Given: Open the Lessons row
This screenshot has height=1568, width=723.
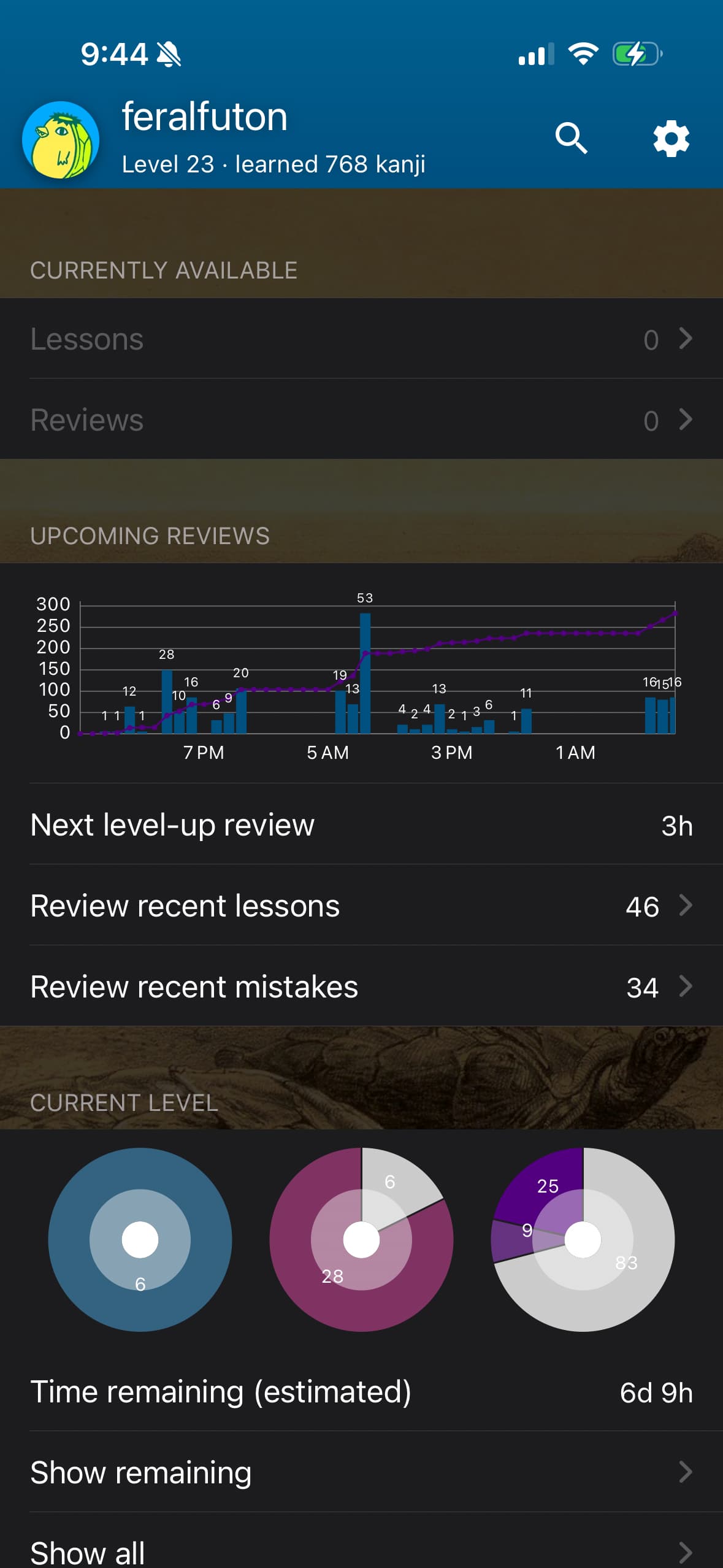Looking at the screenshot, I should pos(361,339).
